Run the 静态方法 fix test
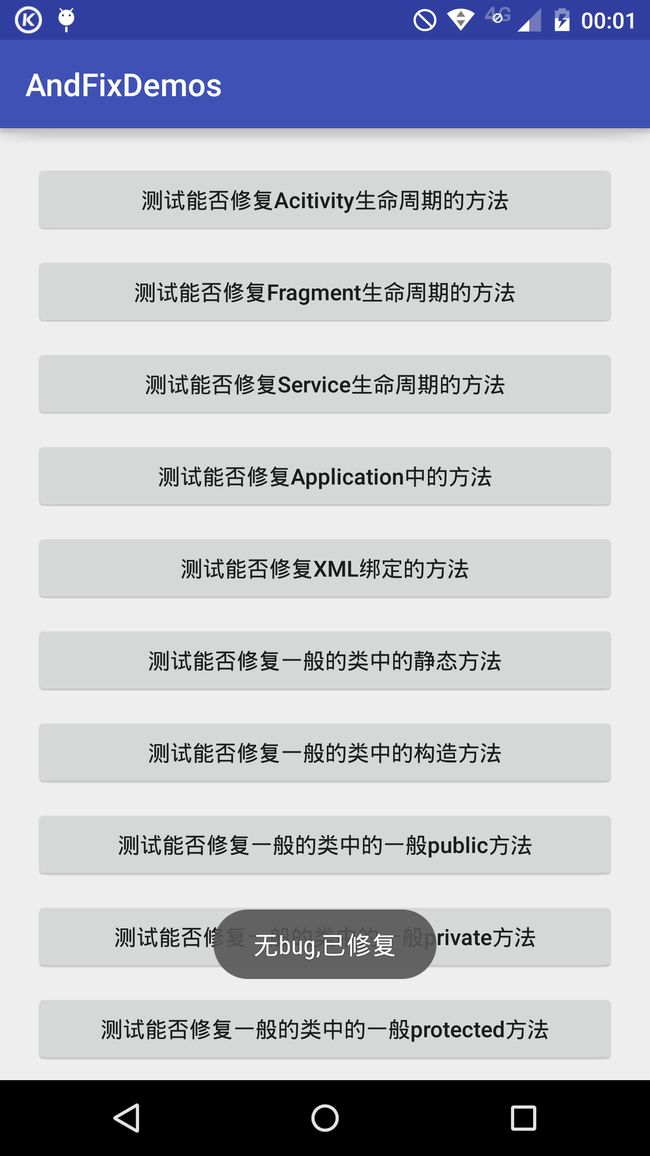This screenshot has height=1156, width=650. click(x=325, y=661)
